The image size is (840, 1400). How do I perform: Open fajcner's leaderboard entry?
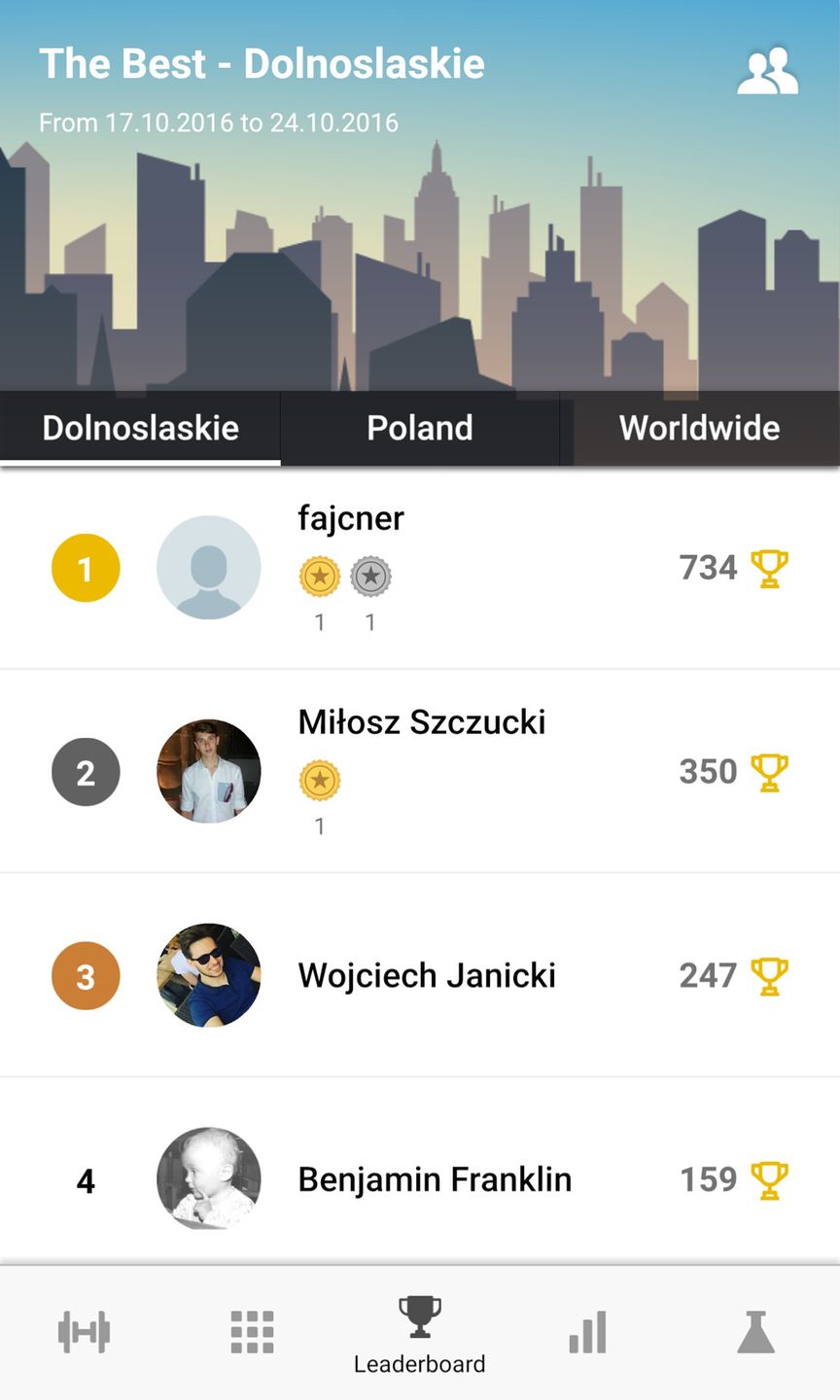click(x=420, y=568)
